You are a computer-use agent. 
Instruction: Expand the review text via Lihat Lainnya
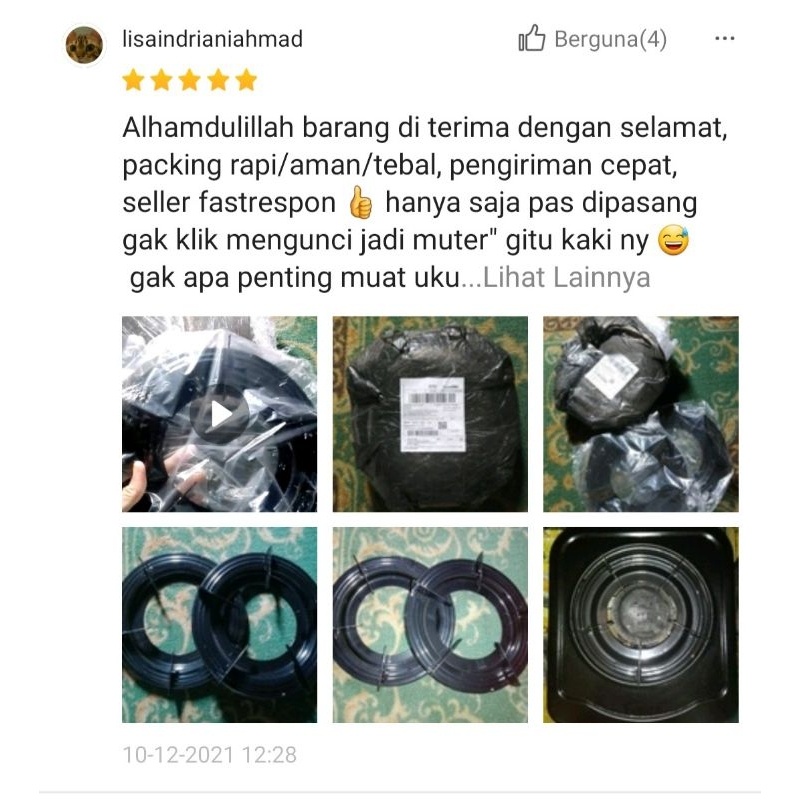(567, 277)
